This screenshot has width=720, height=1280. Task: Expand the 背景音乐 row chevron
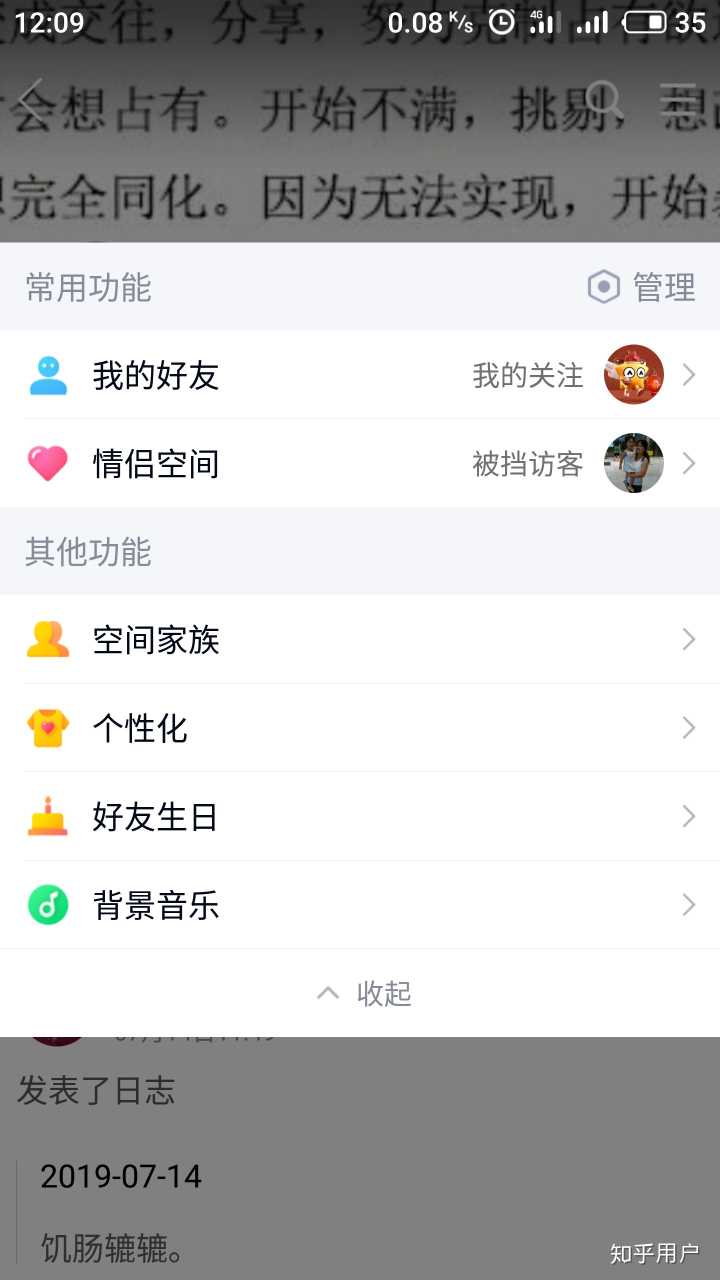pos(688,905)
